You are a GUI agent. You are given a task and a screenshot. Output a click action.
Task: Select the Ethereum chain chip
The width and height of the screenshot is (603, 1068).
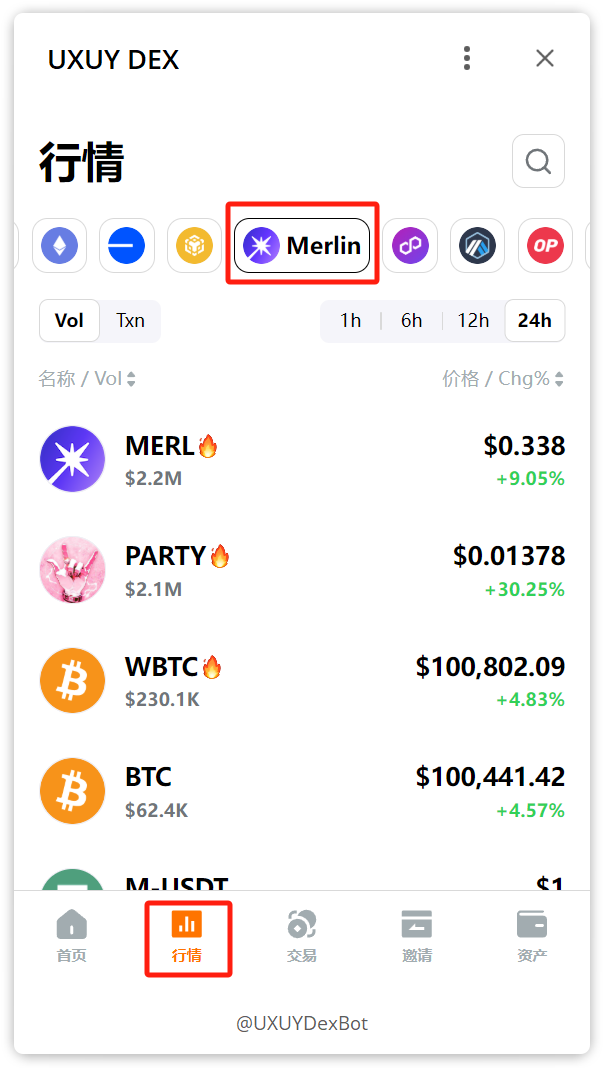tap(59, 245)
